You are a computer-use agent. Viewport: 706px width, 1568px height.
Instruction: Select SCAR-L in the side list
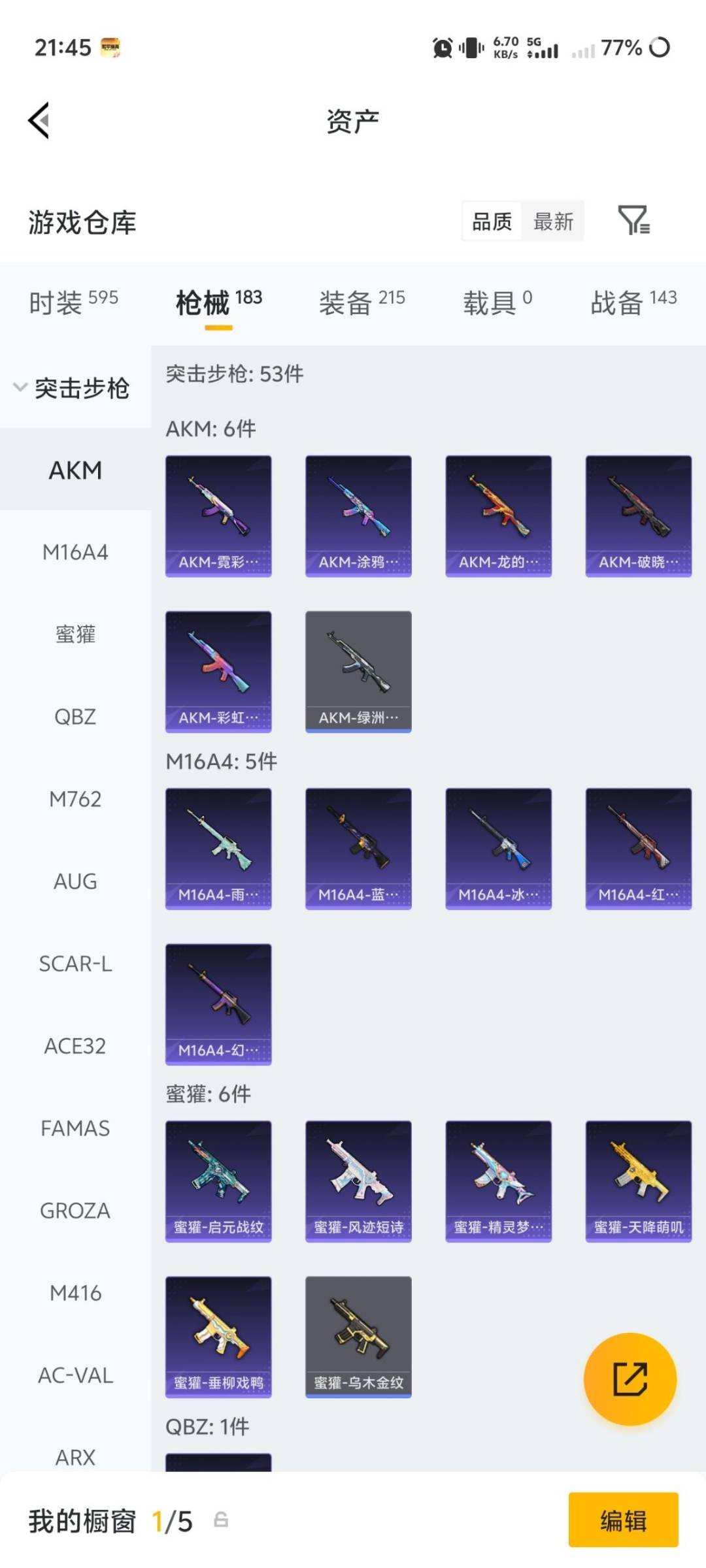[75, 964]
